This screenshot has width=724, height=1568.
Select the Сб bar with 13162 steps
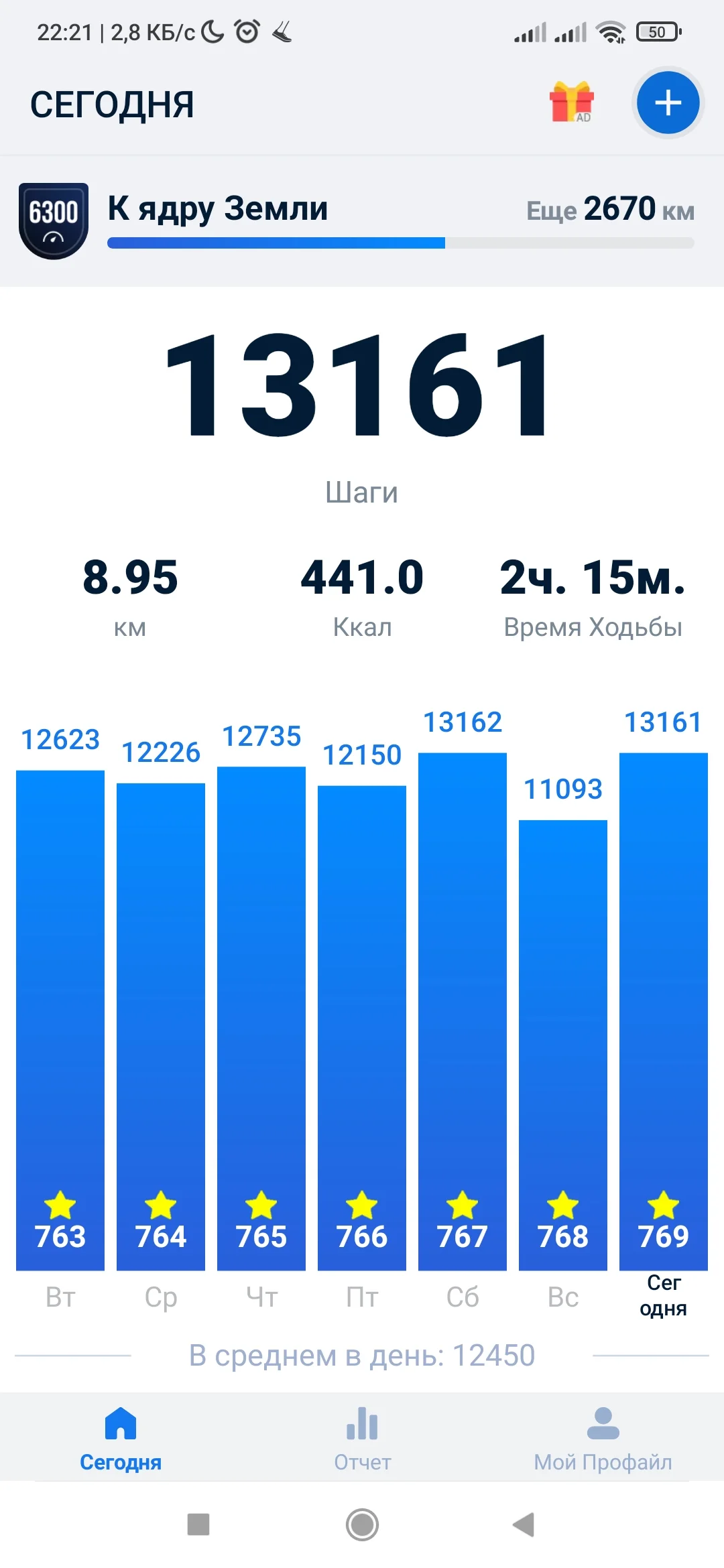(463, 1010)
